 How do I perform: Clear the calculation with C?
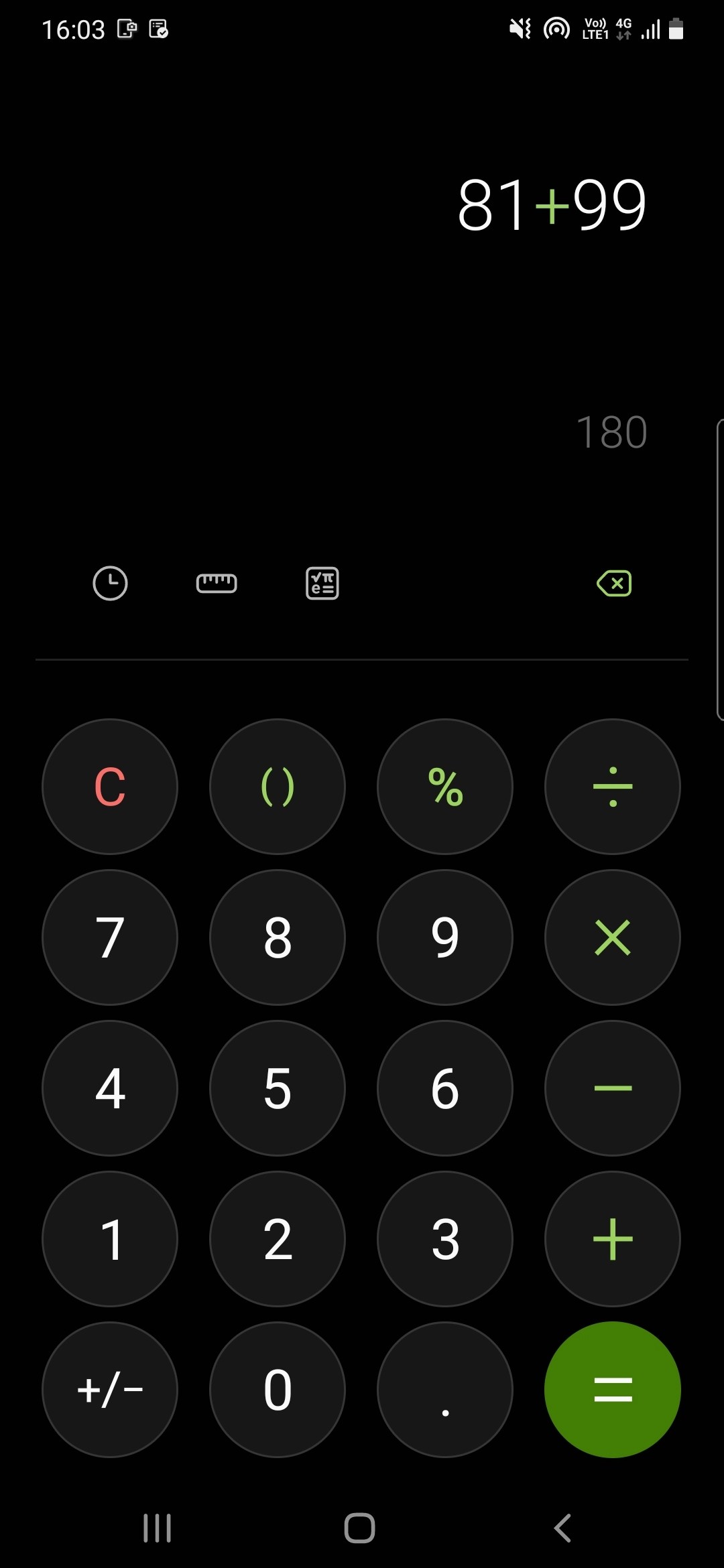(110, 787)
